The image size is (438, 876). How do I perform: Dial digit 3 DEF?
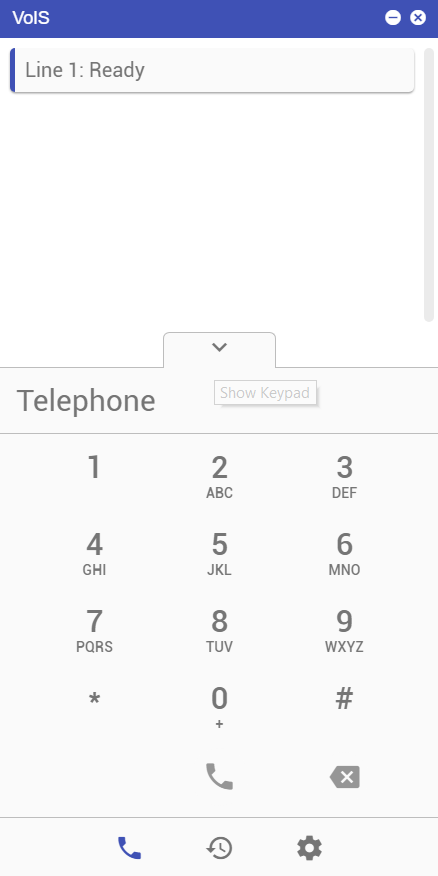point(344,476)
